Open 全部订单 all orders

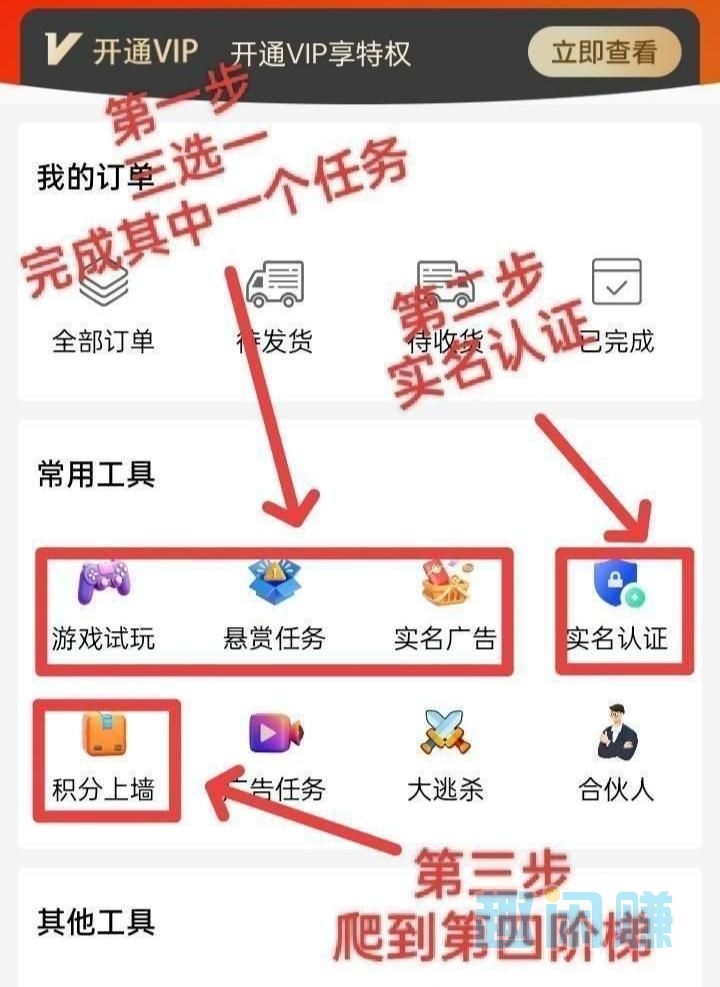coord(103,306)
